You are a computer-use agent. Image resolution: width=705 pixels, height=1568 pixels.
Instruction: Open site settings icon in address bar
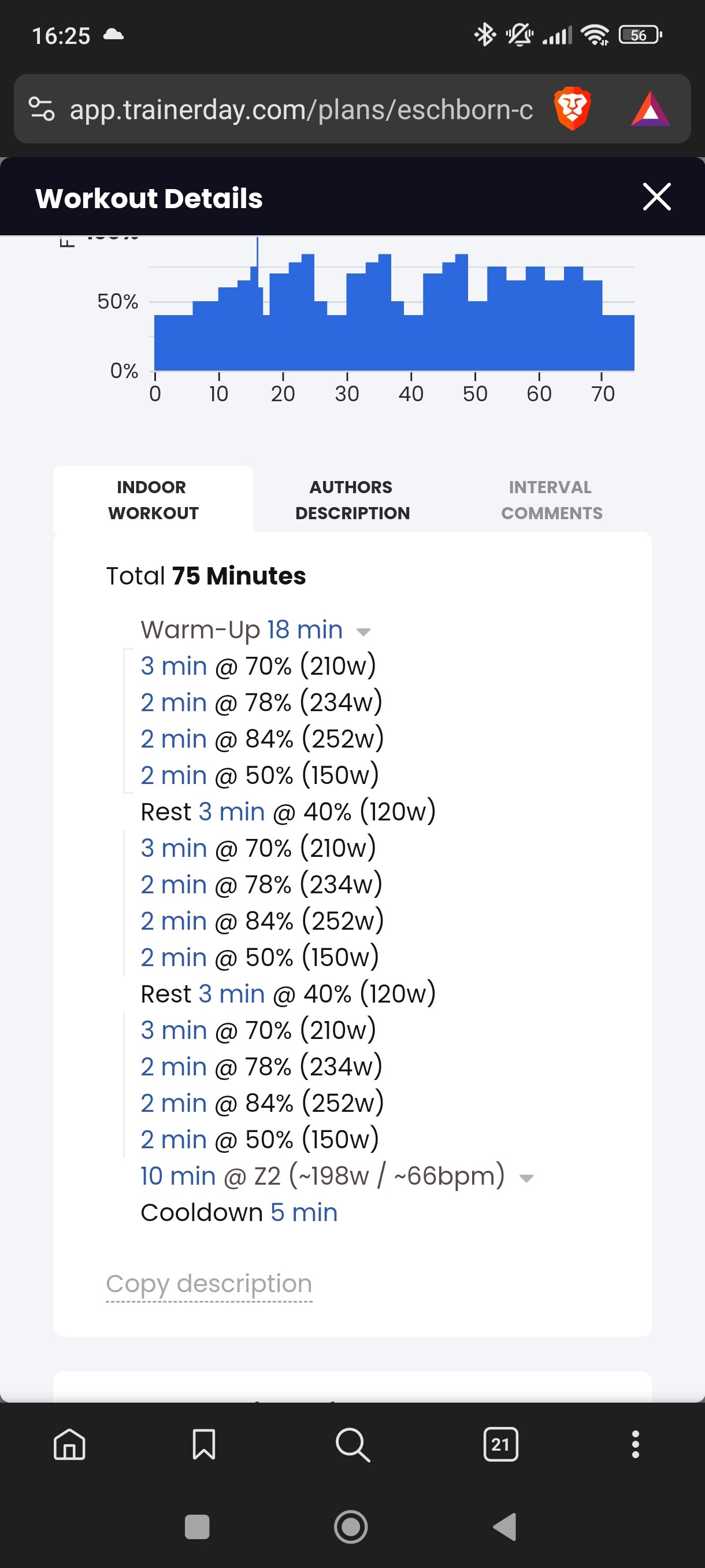click(42, 109)
